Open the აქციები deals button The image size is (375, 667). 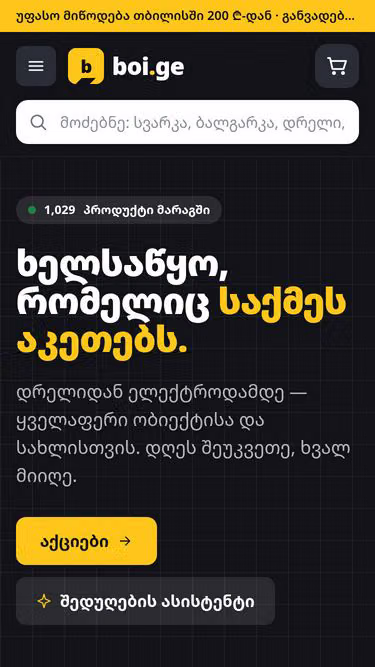click(86, 541)
